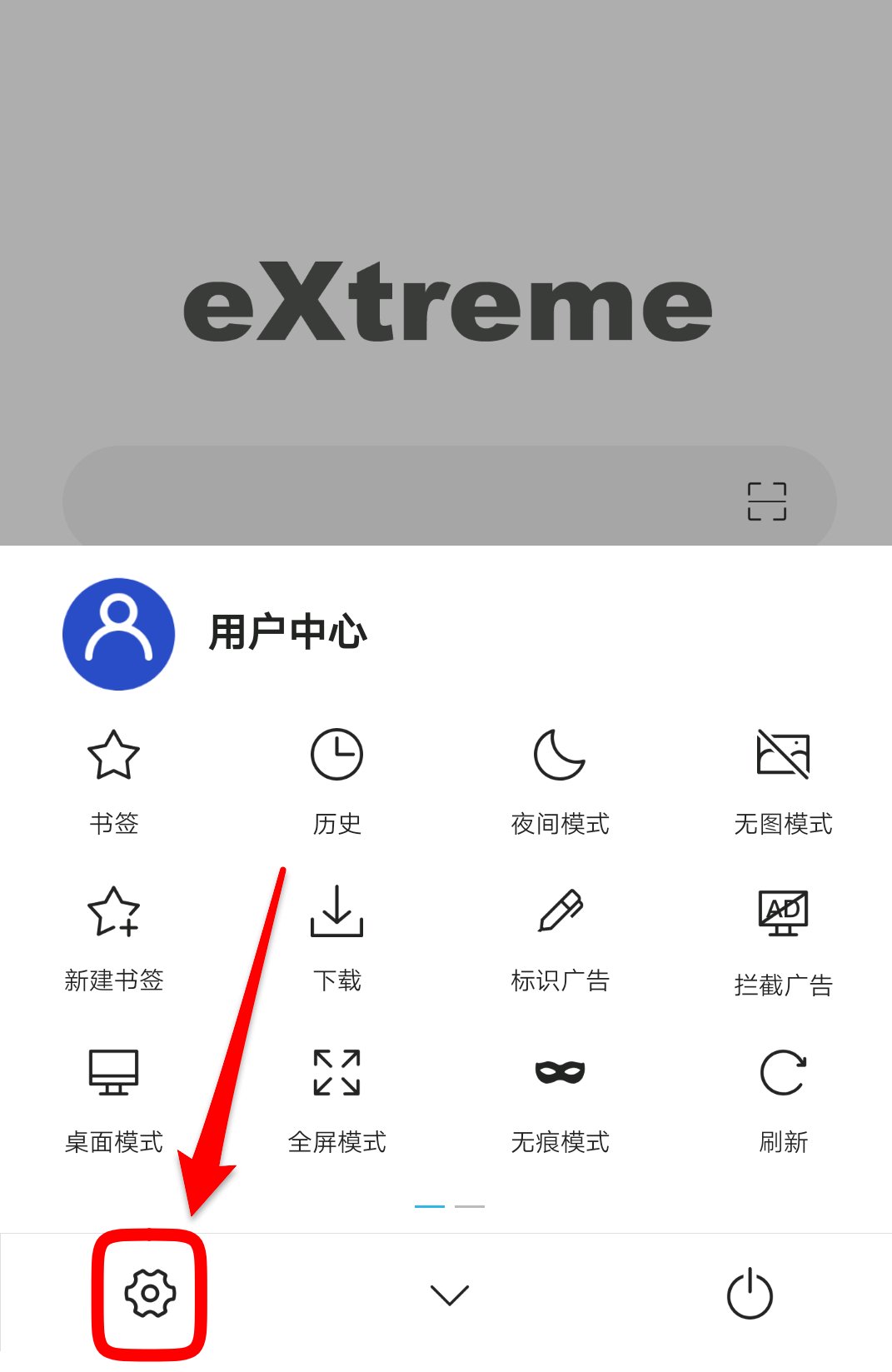The image size is (892, 1372).
Task: Open 书签 bookmarks
Action: [x=113, y=781]
